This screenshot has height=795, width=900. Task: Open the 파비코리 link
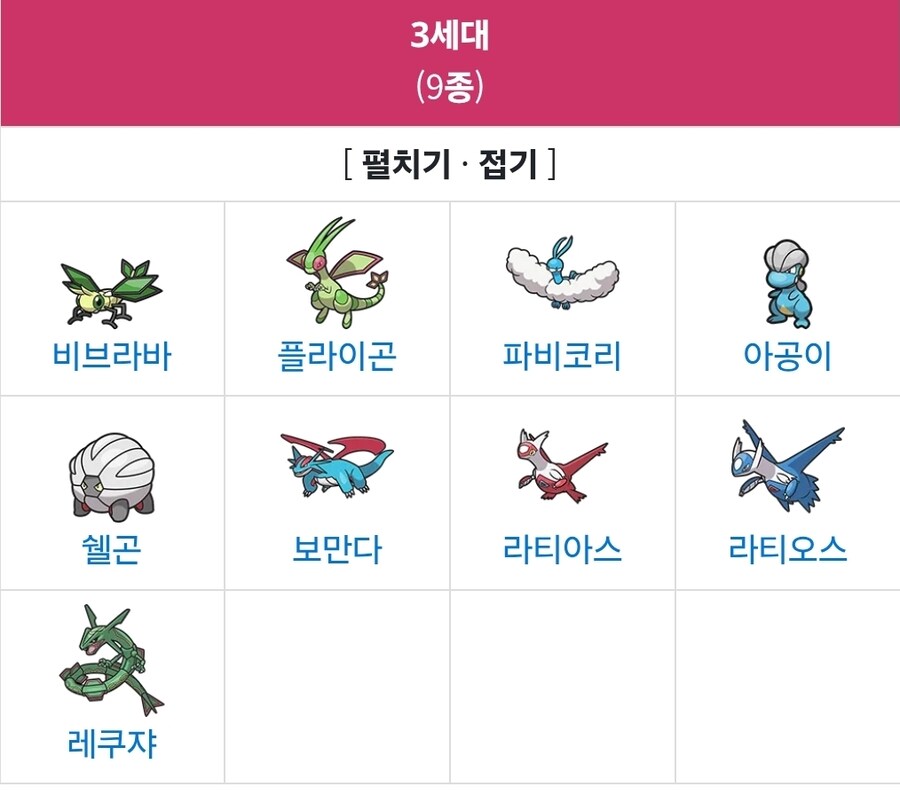click(x=562, y=355)
